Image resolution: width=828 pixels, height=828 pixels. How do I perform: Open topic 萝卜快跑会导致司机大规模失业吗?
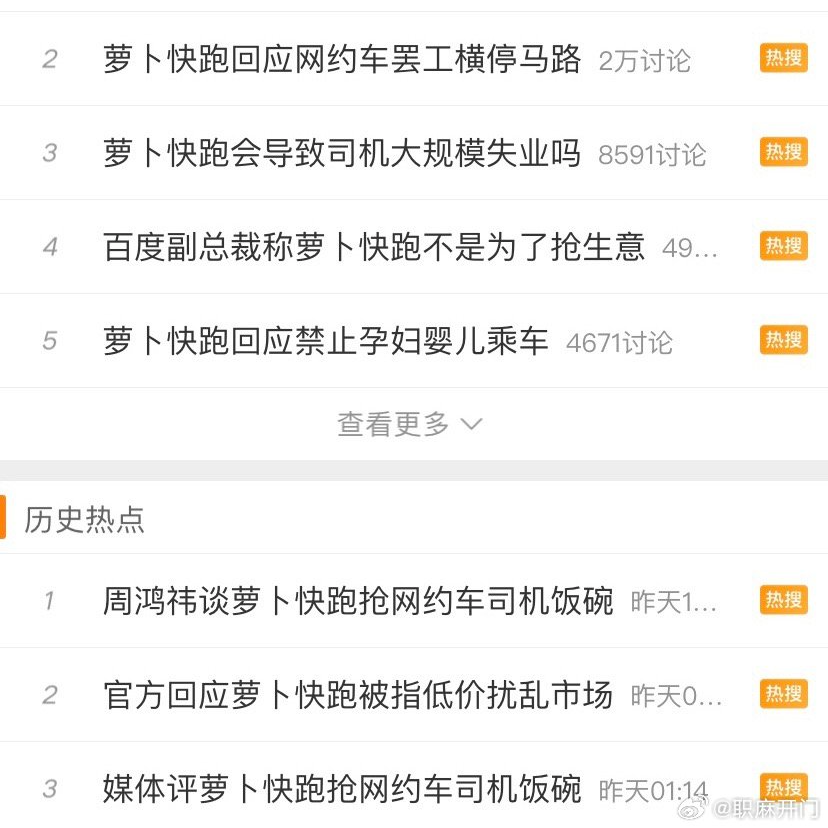(342, 154)
